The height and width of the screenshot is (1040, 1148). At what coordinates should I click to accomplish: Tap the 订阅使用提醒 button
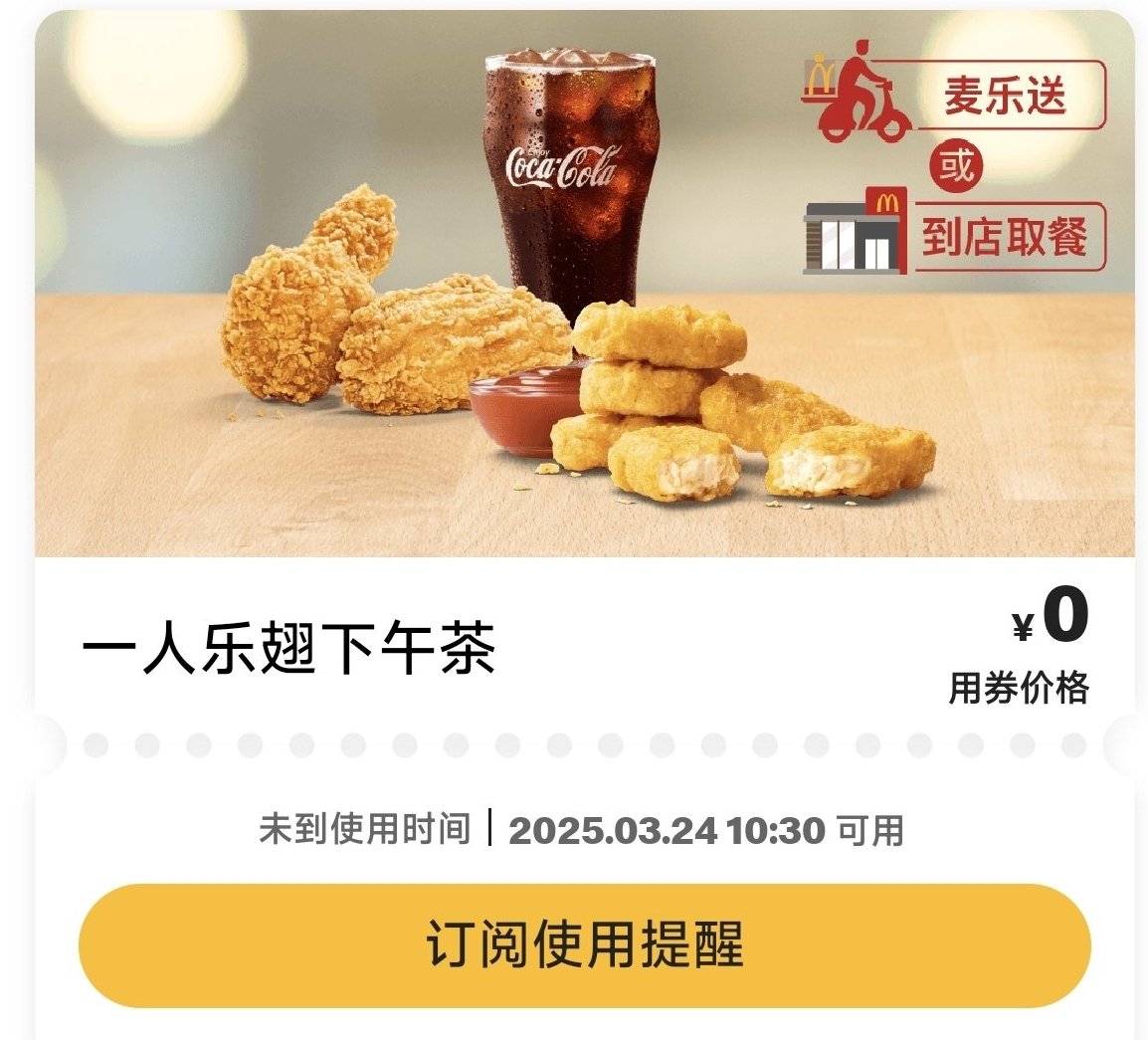[x=584, y=944]
